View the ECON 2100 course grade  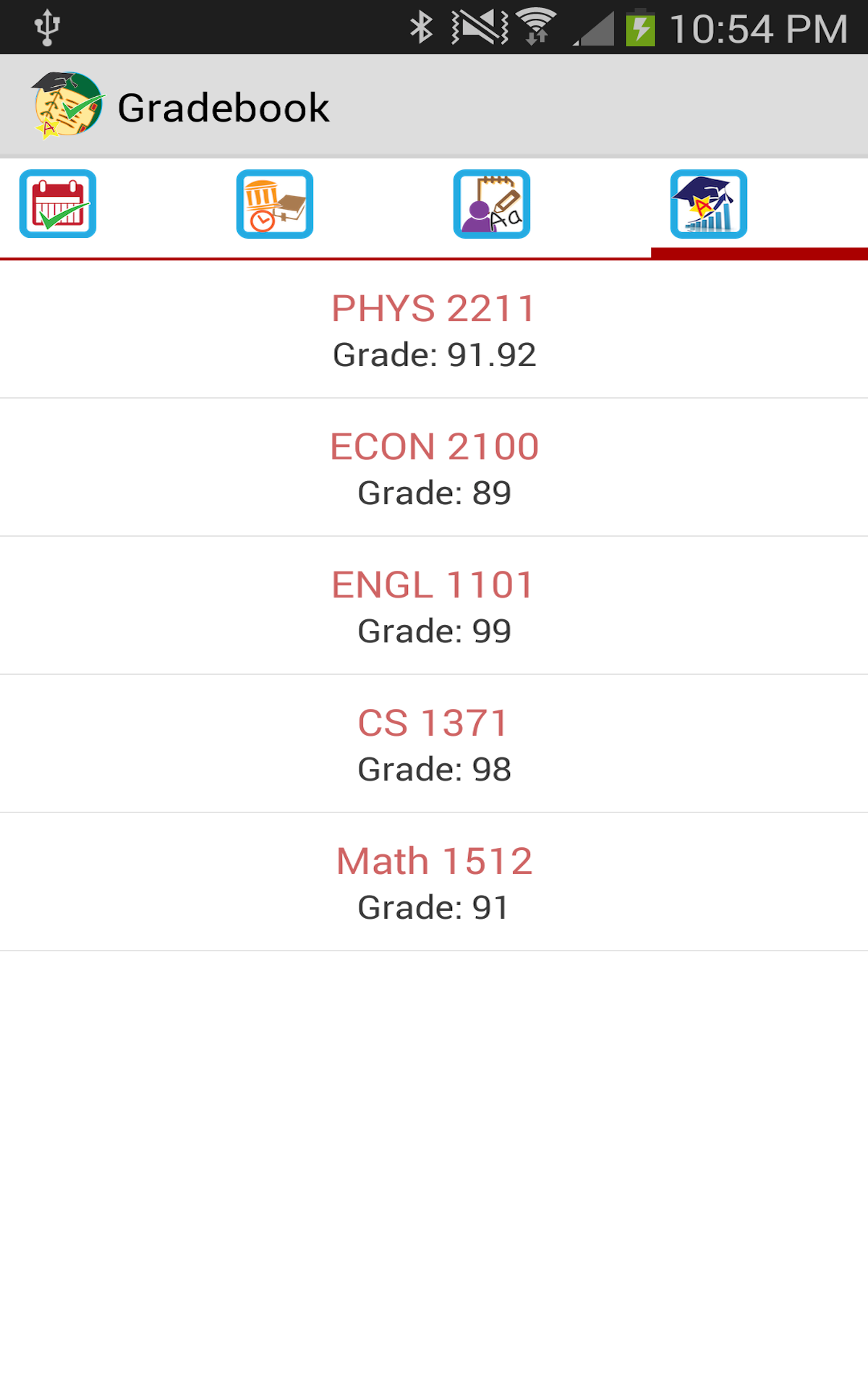[x=434, y=468]
